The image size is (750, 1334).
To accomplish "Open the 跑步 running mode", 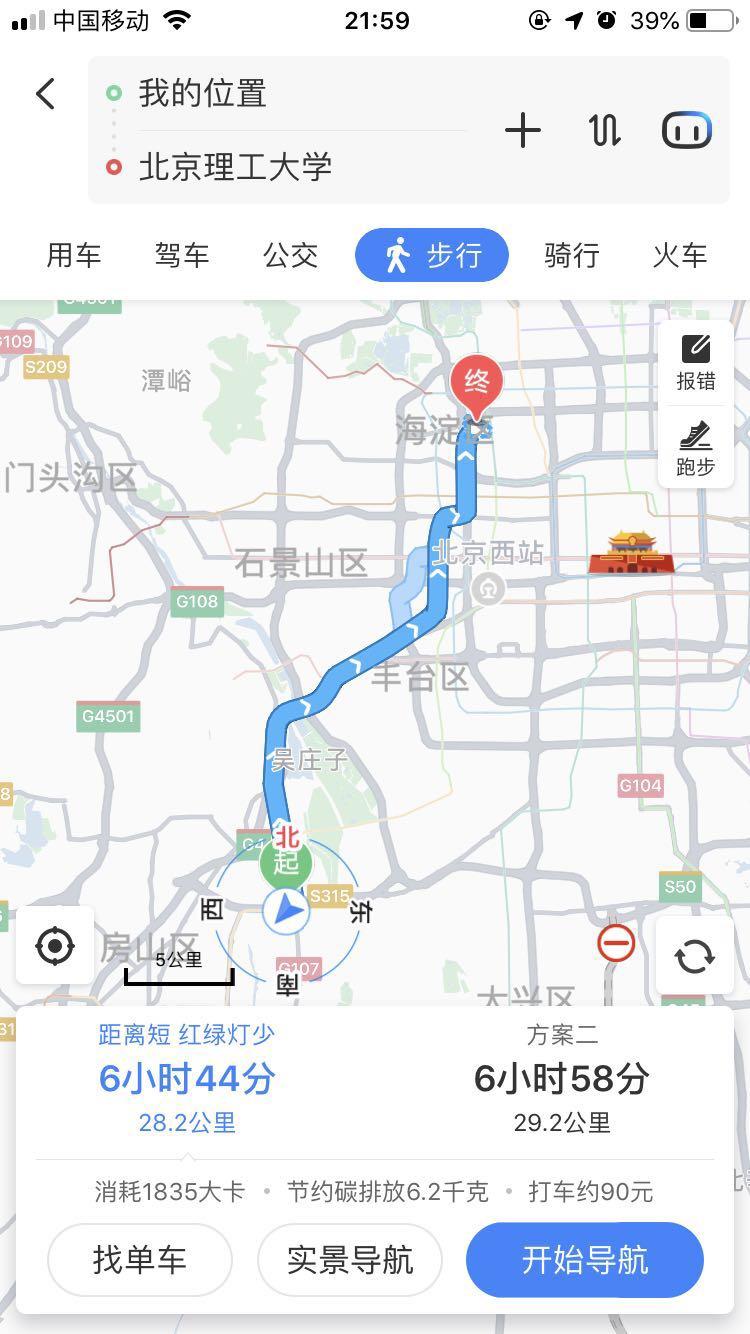I will click(x=696, y=448).
